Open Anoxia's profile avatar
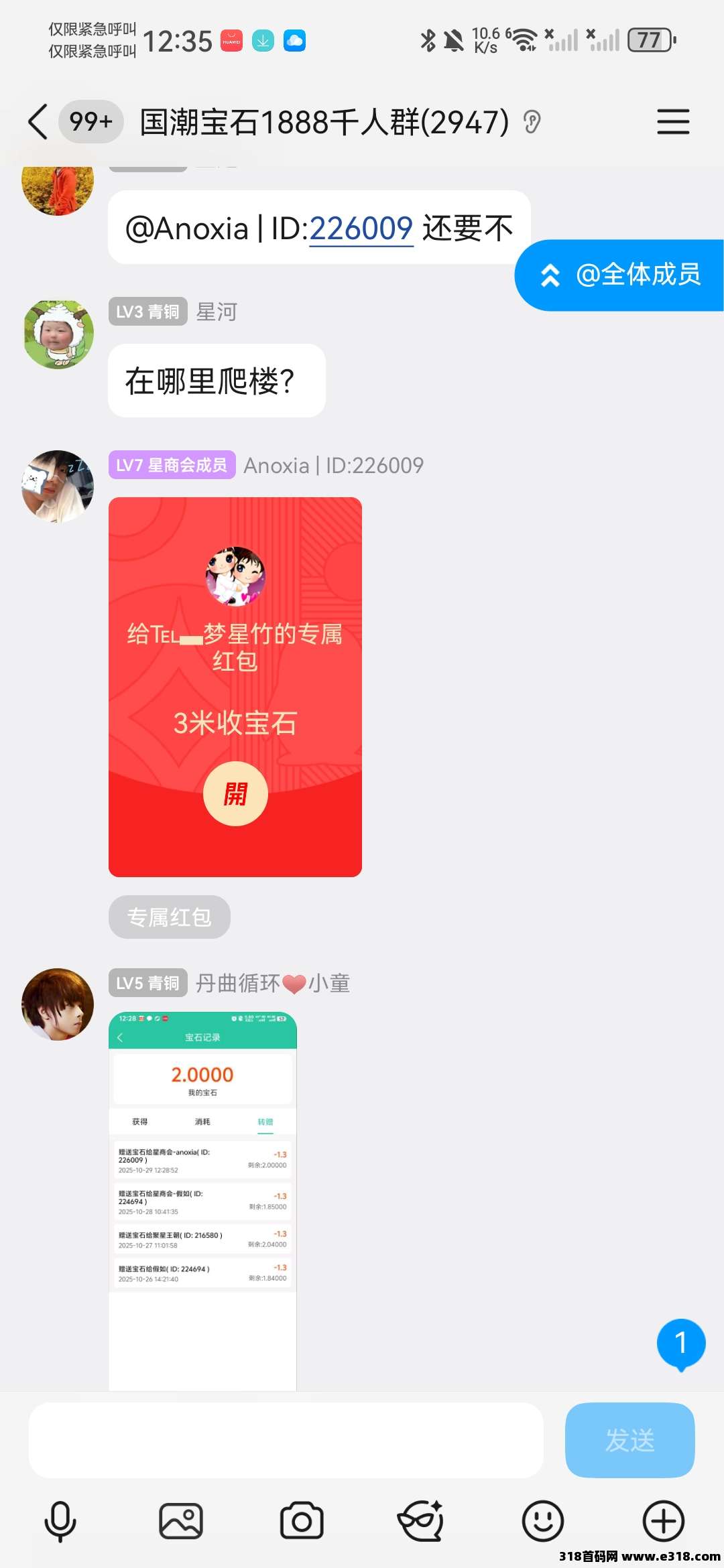Image resolution: width=724 pixels, height=1568 pixels. (58, 486)
